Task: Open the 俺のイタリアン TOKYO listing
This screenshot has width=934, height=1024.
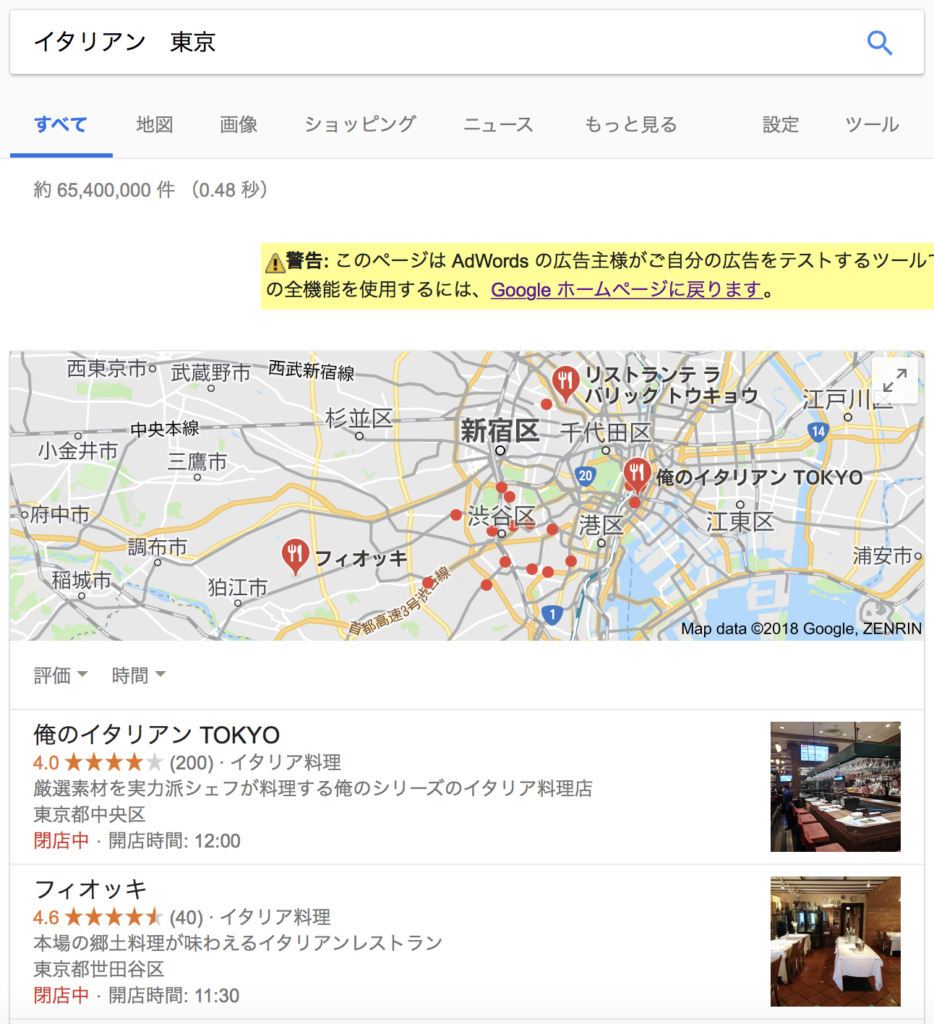Action: click(x=156, y=735)
